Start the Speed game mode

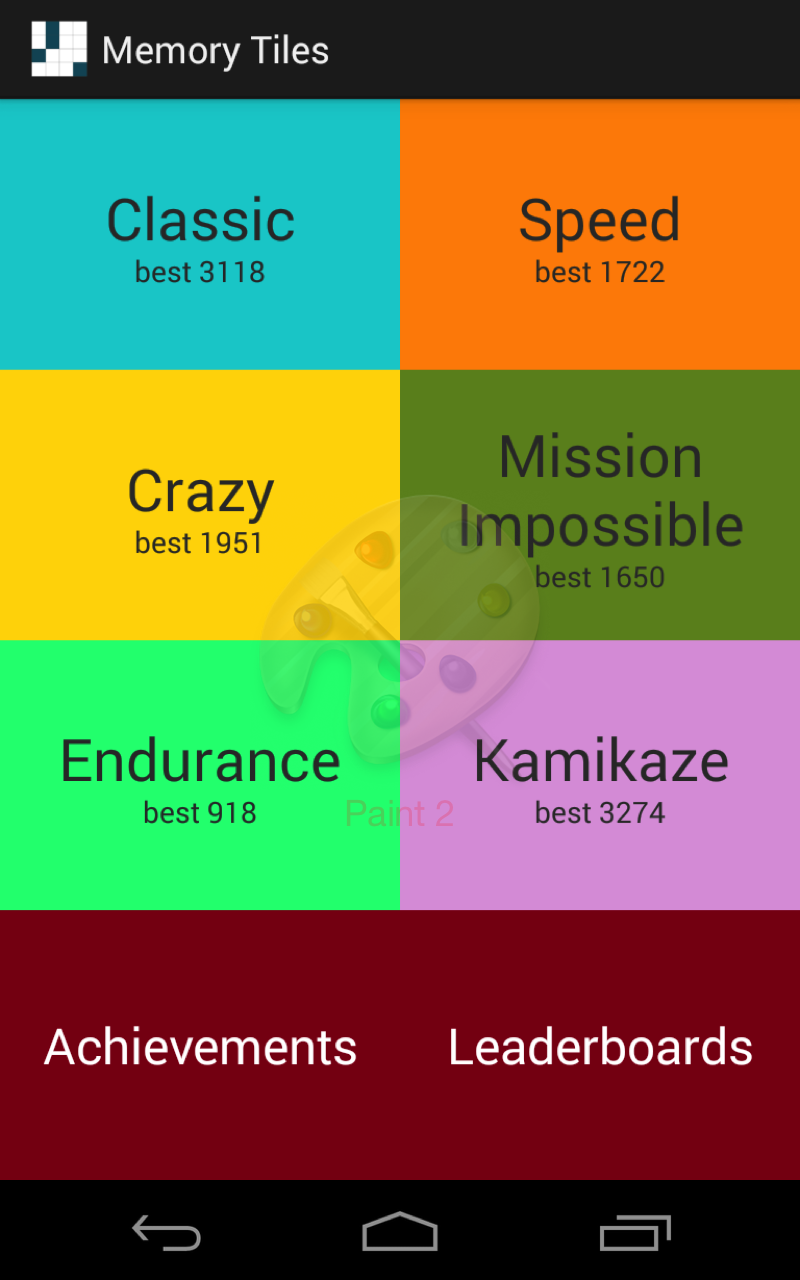click(x=600, y=230)
